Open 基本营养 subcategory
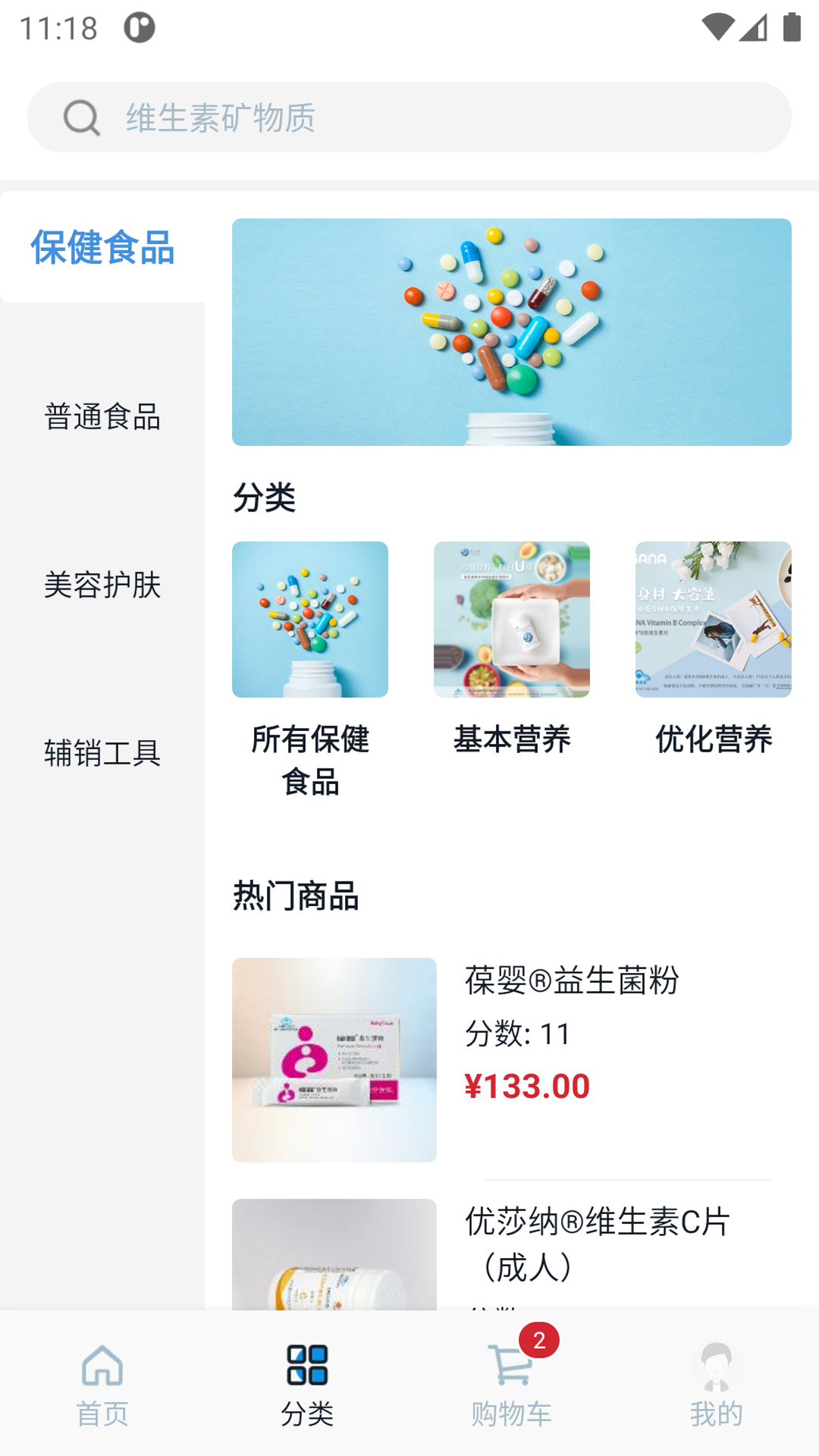 (x=511, y=652)
